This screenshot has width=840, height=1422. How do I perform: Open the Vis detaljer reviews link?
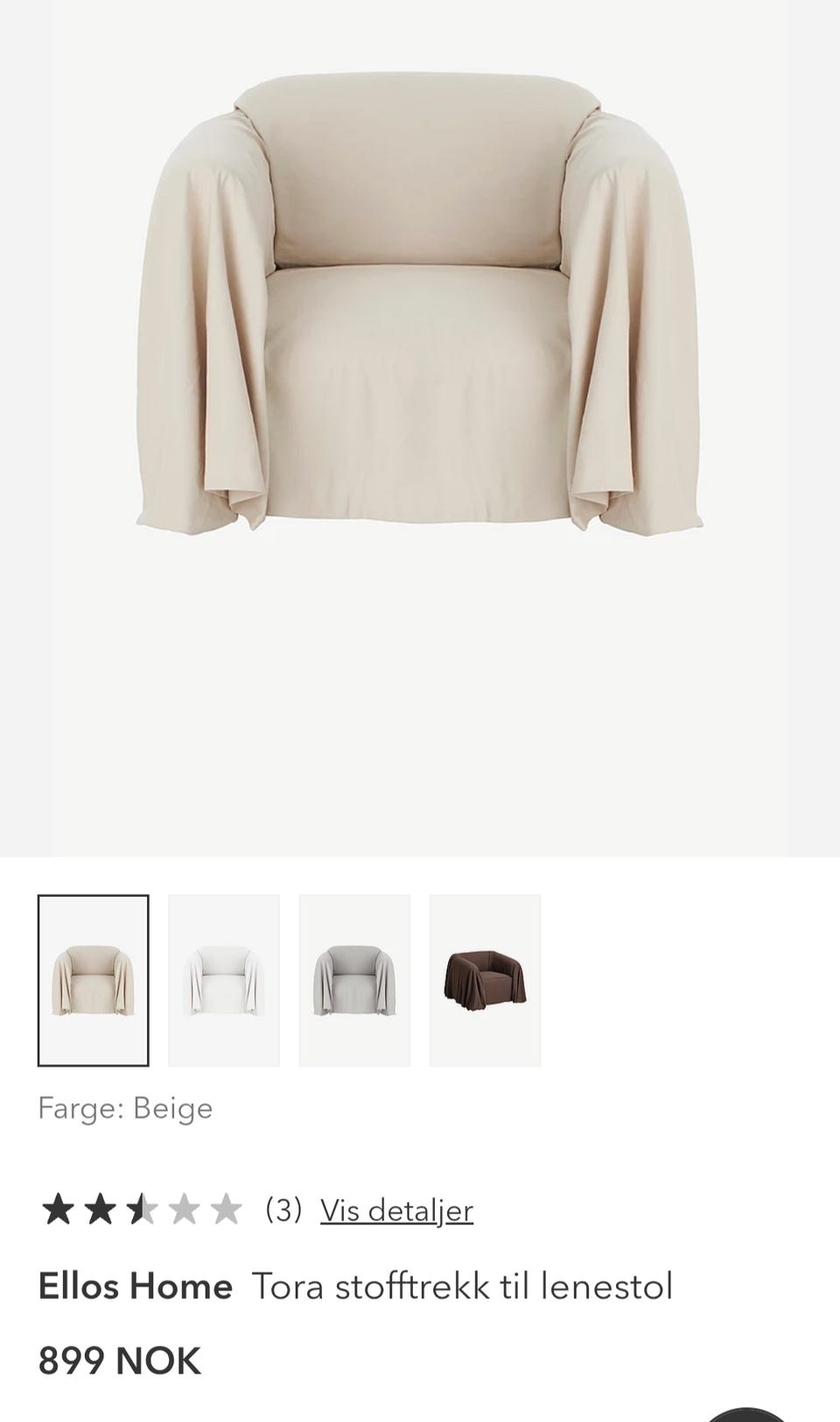pos(396,1210)
